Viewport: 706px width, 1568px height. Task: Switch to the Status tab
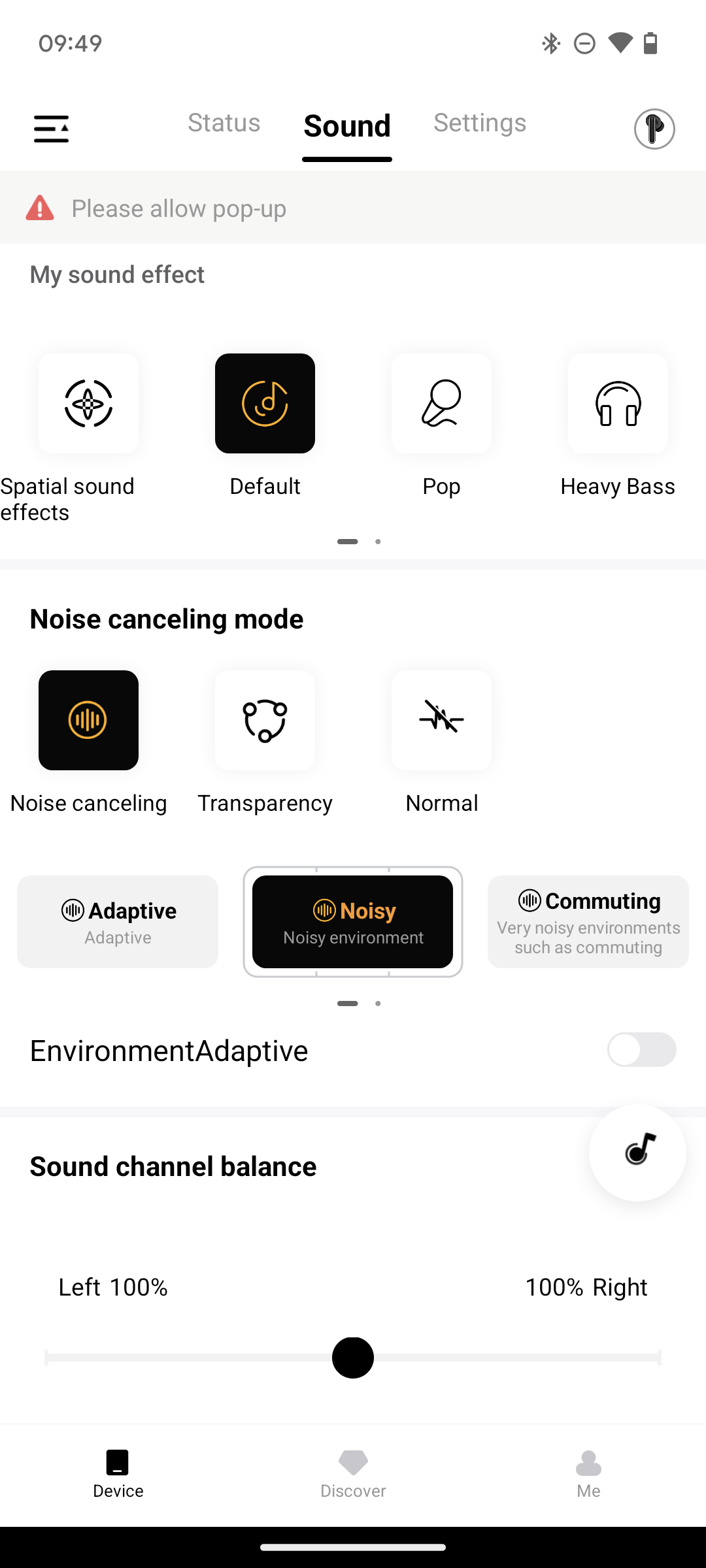(224, 123)
